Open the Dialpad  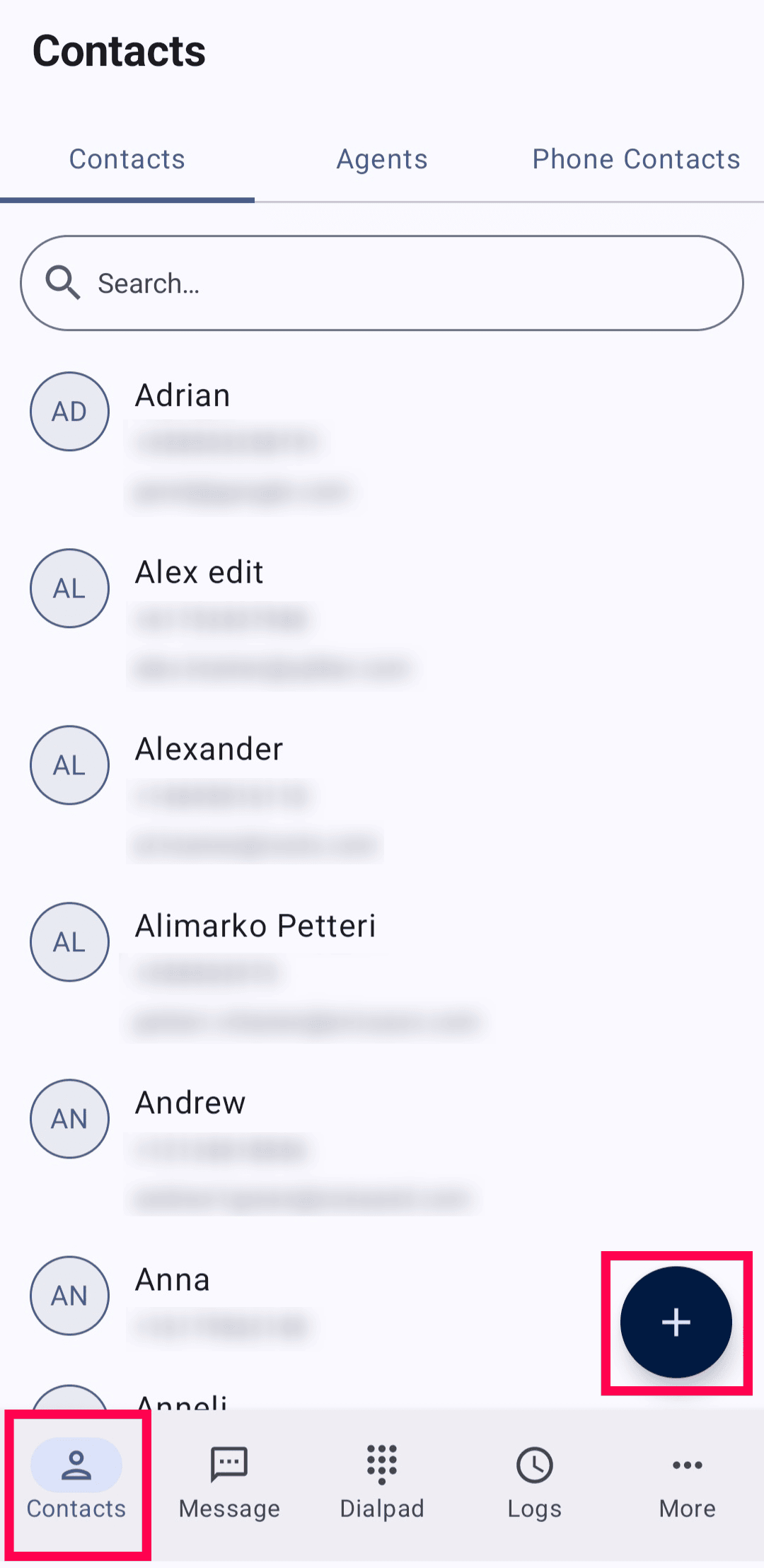(382, 1483)
